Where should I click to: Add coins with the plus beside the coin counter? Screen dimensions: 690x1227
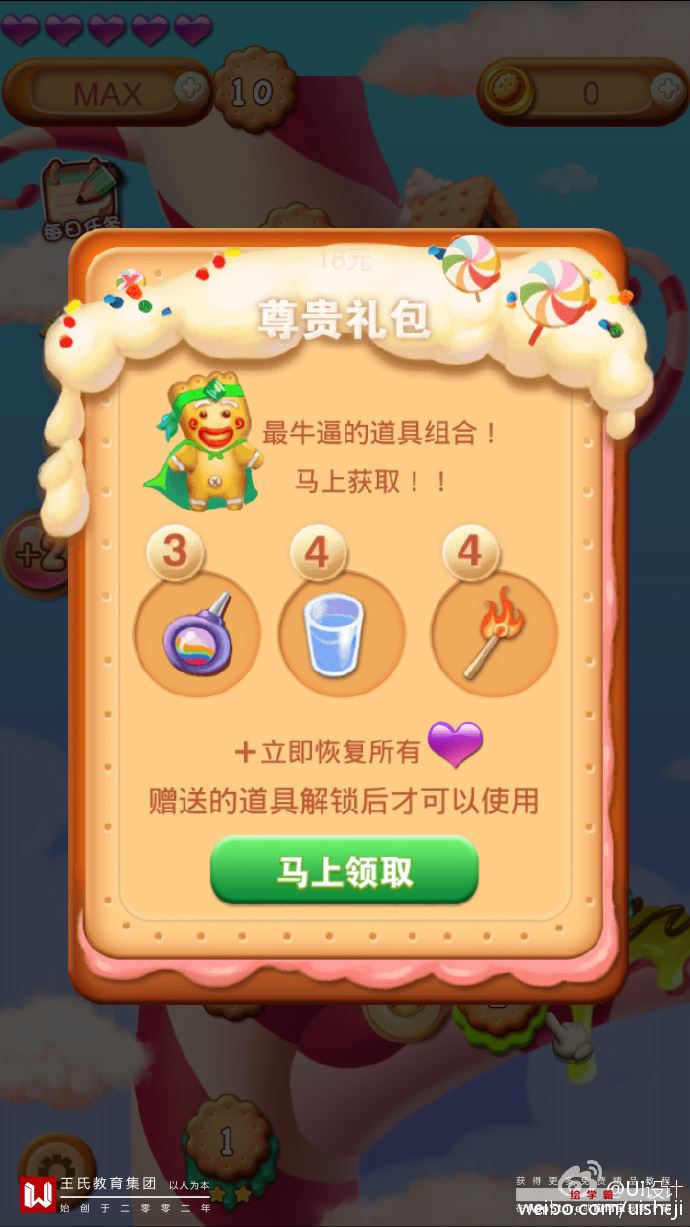point(666,91)
